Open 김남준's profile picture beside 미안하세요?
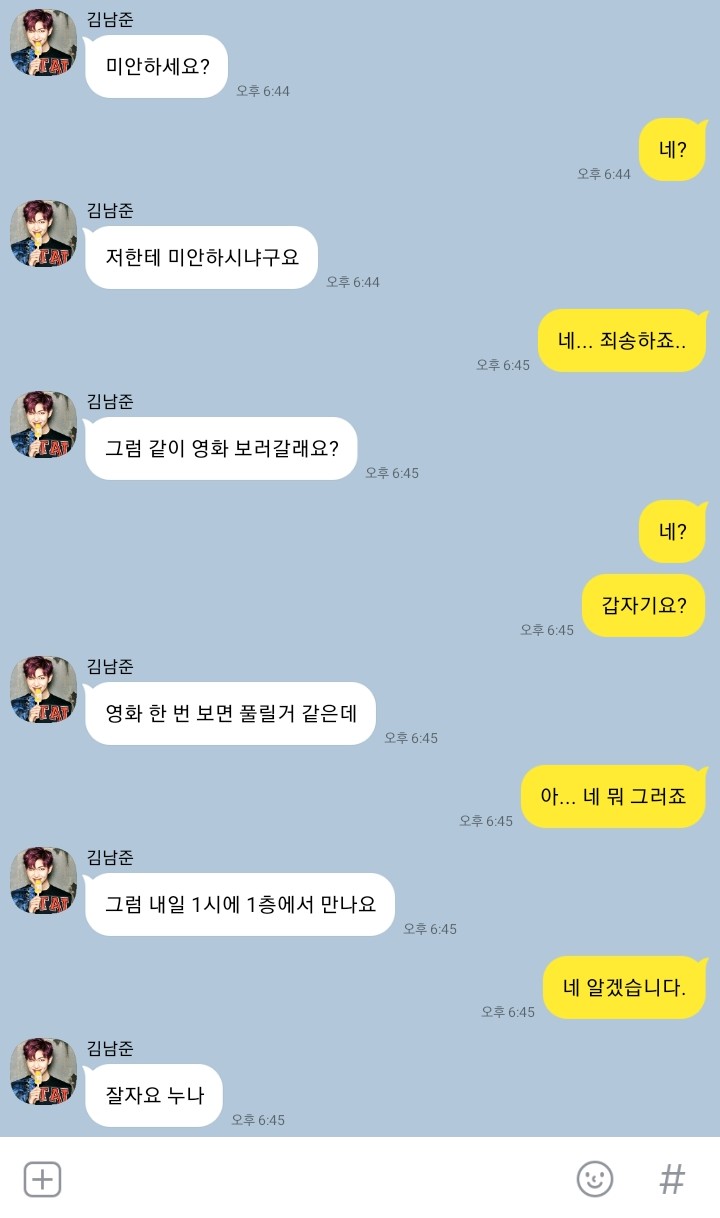 tap(43, 43)
